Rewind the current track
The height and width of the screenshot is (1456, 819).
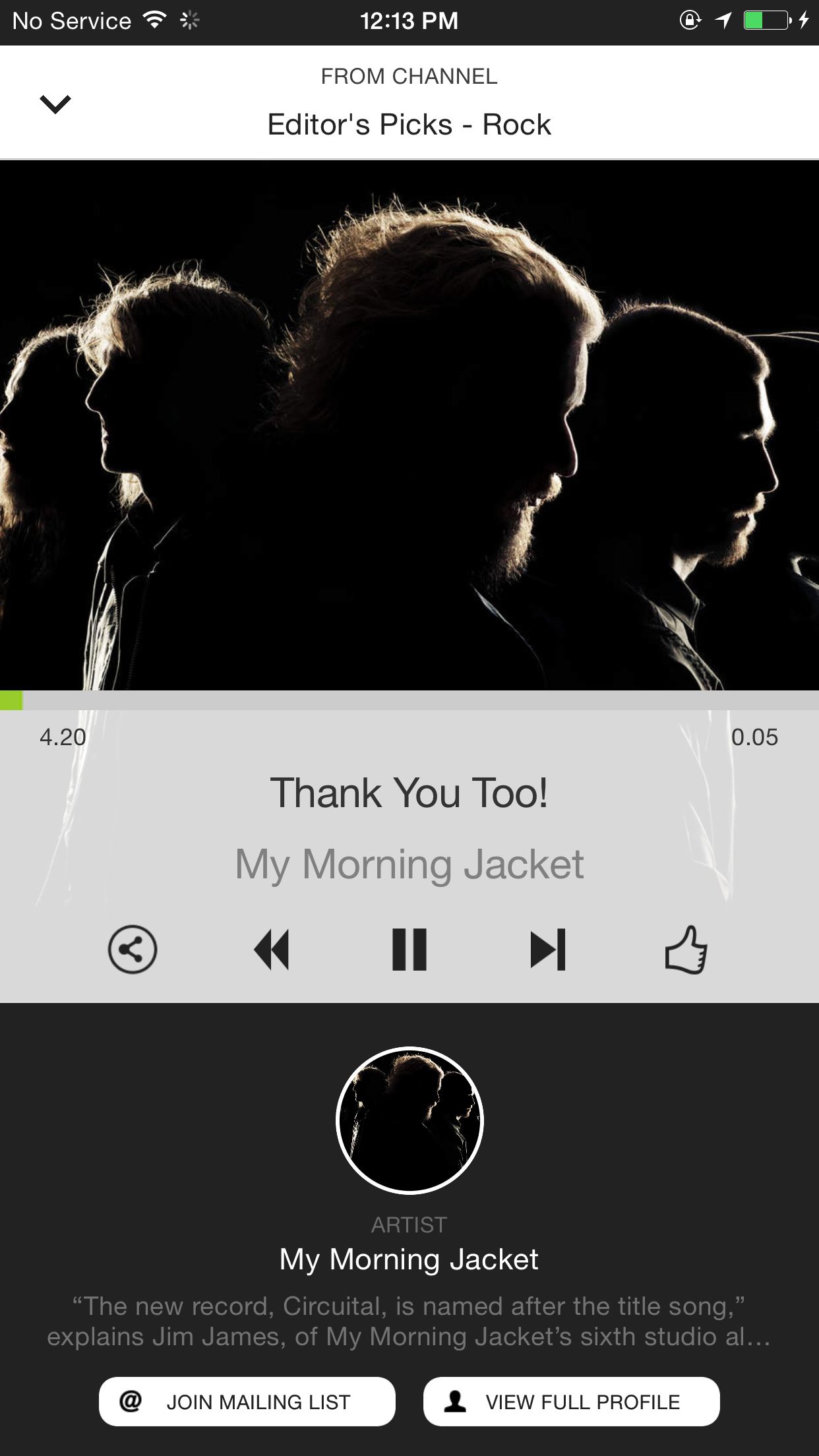point(272,950)
